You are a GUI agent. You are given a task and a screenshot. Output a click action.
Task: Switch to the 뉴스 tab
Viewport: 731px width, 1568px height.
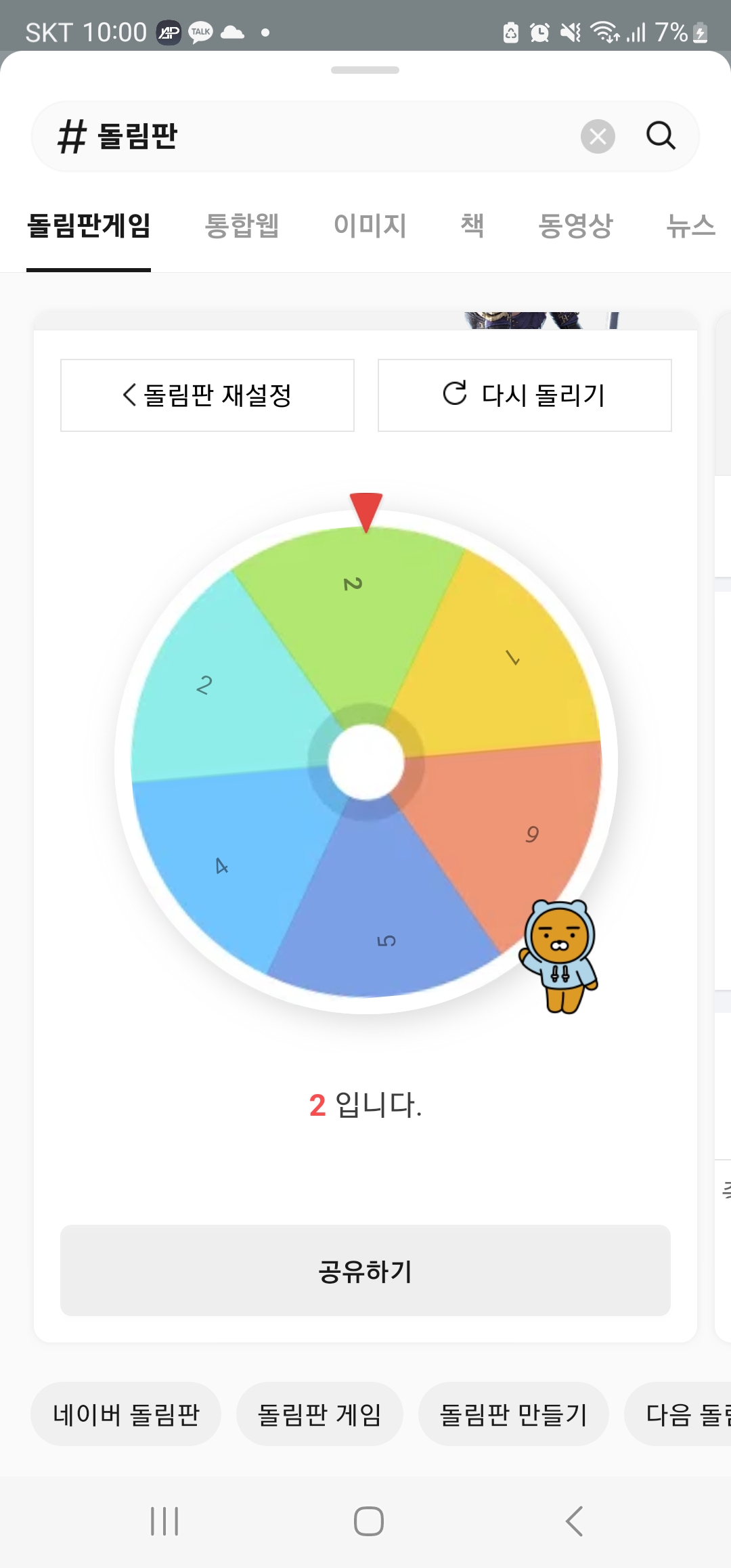[690, 225]
